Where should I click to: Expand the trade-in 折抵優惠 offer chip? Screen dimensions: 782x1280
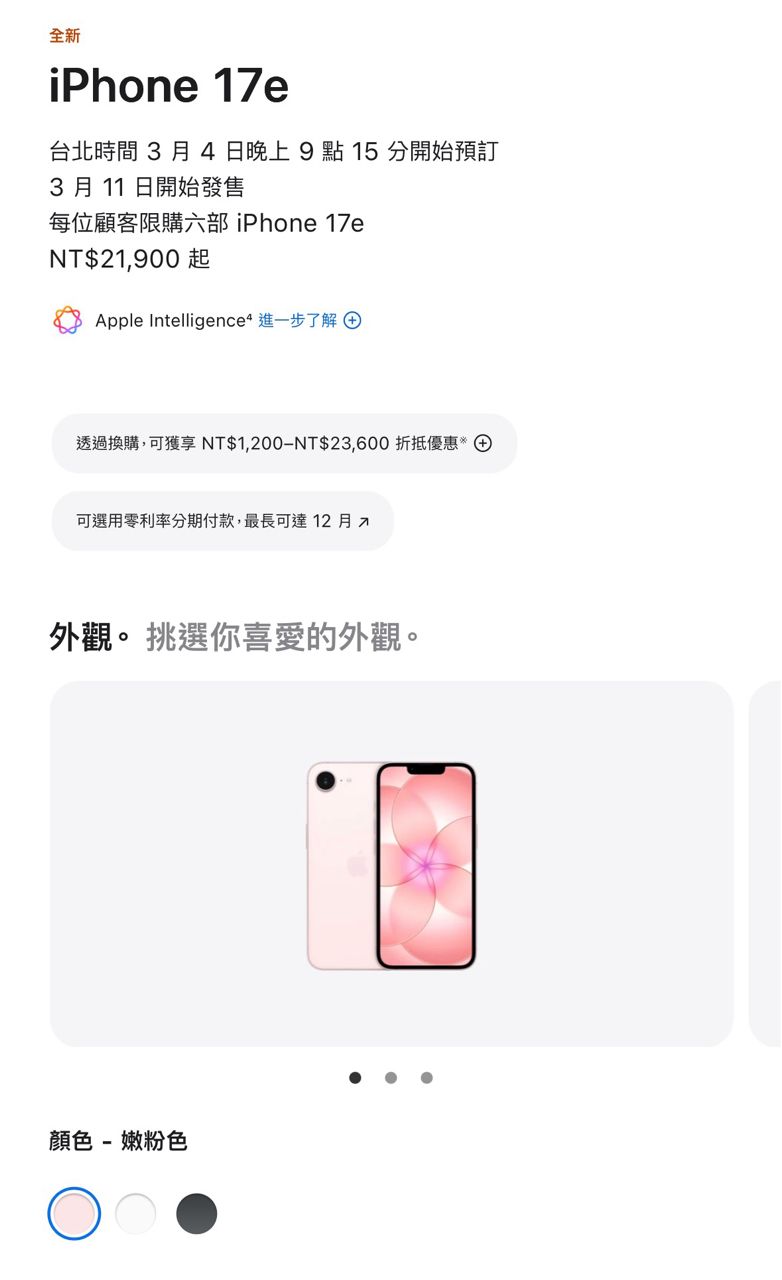click(x=284, y=443)
